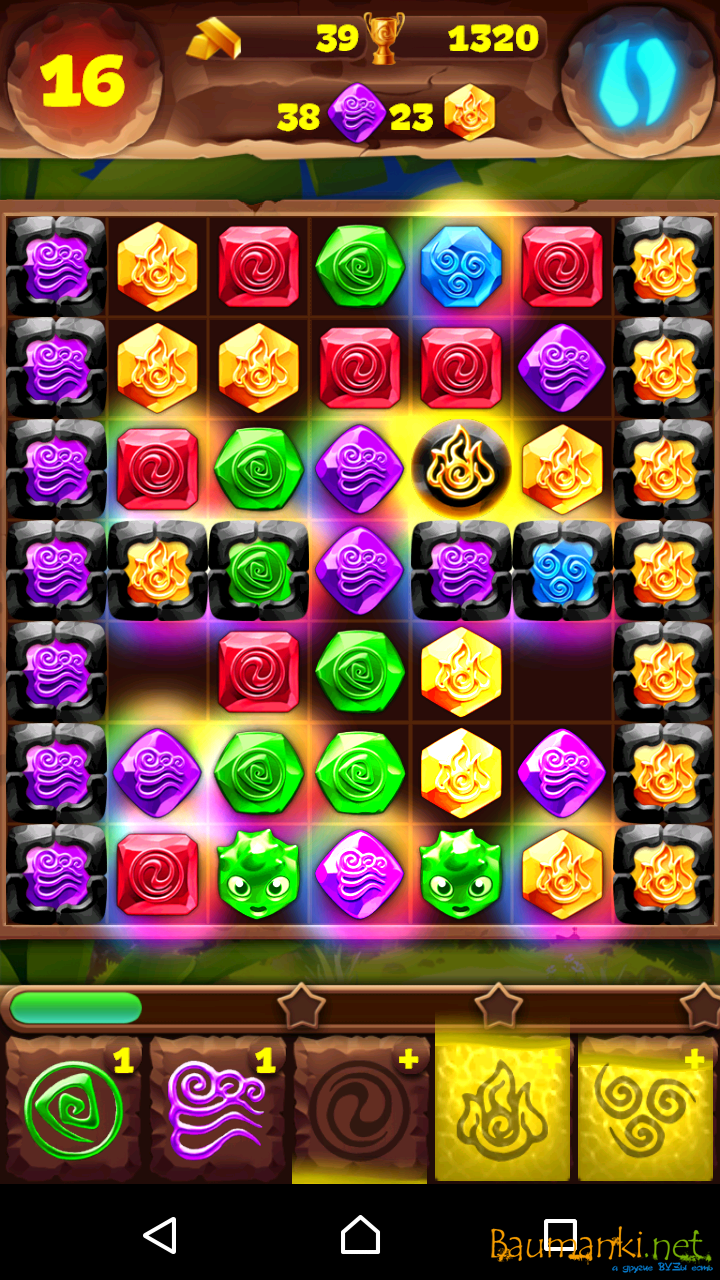Select the free blue gem on the board
The image size is (720, 1280).
[x=461, y=266]
